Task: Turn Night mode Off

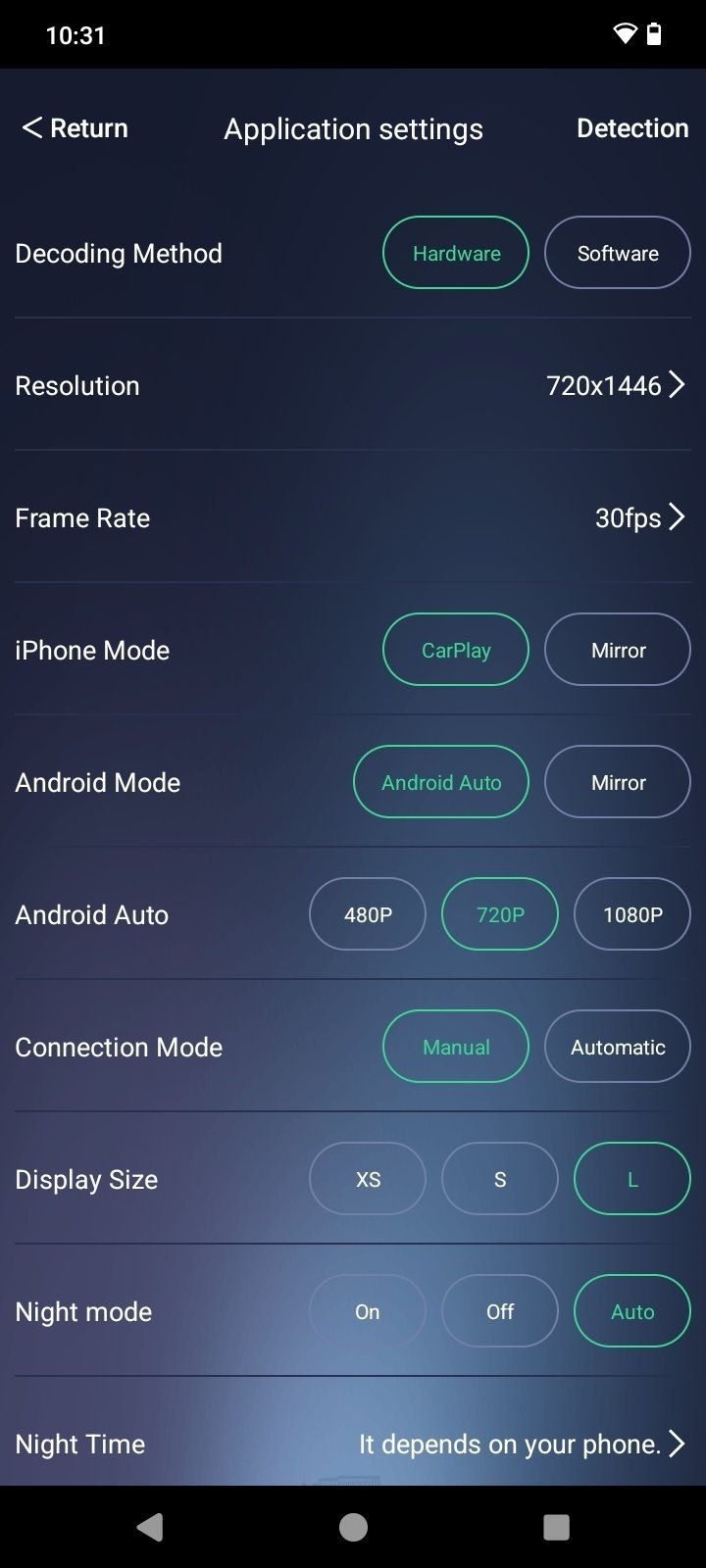Action: point(500,1311)
